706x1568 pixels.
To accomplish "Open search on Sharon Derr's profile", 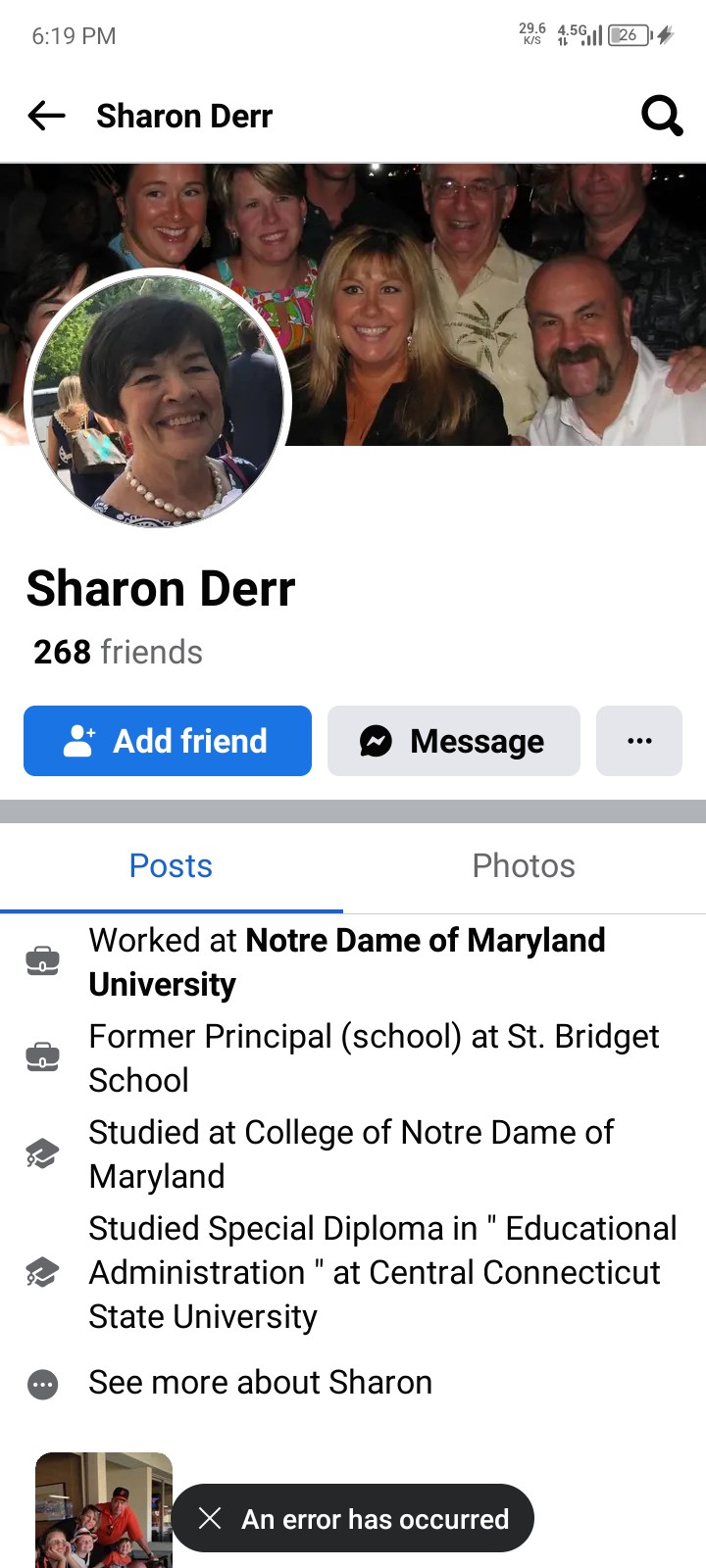I will [662, 116].
